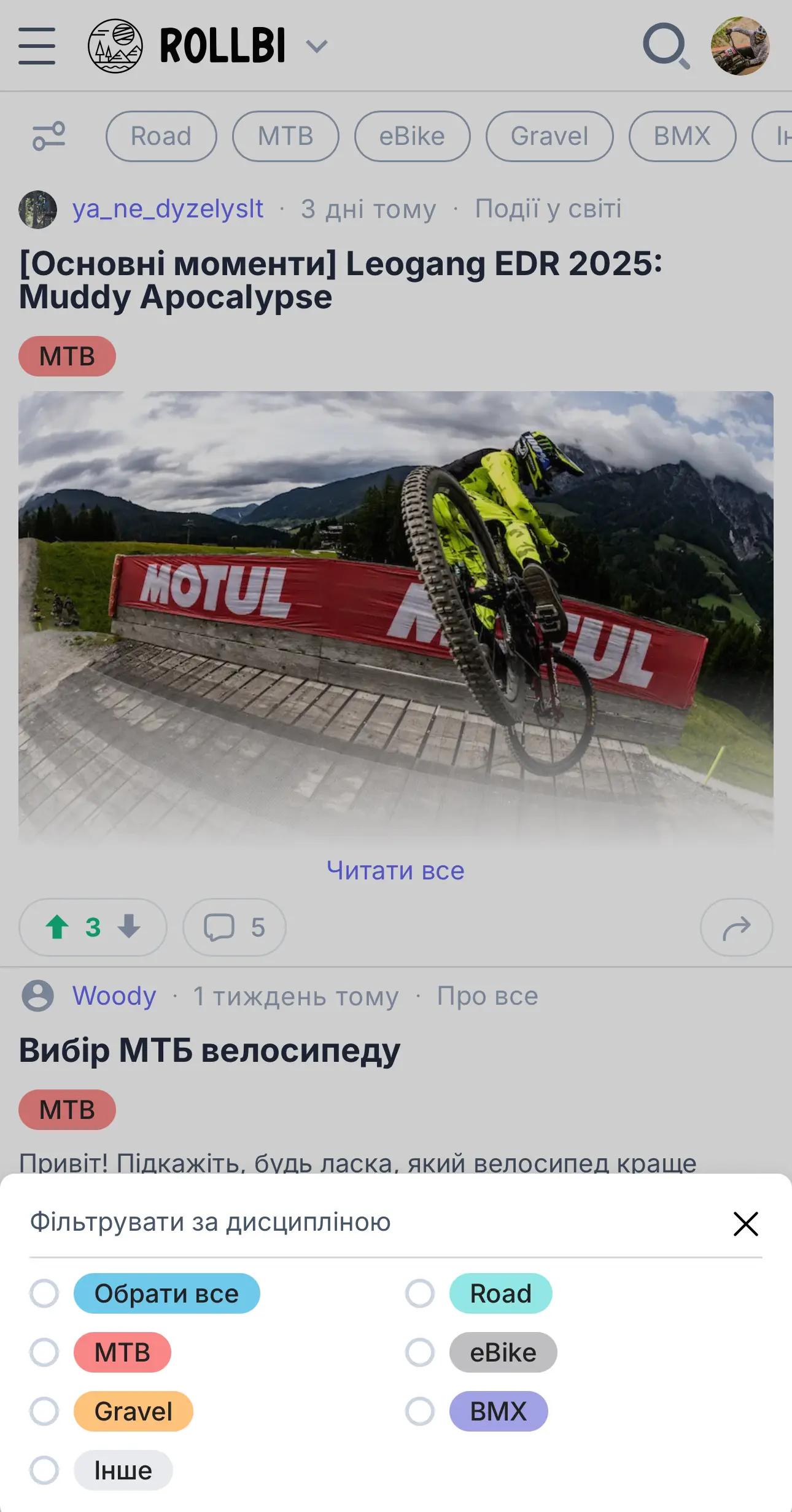Image resolution: width=792 pixels, height=1512 pixels.
Task: Open the filter settings icon
Action: coord(51,135)
